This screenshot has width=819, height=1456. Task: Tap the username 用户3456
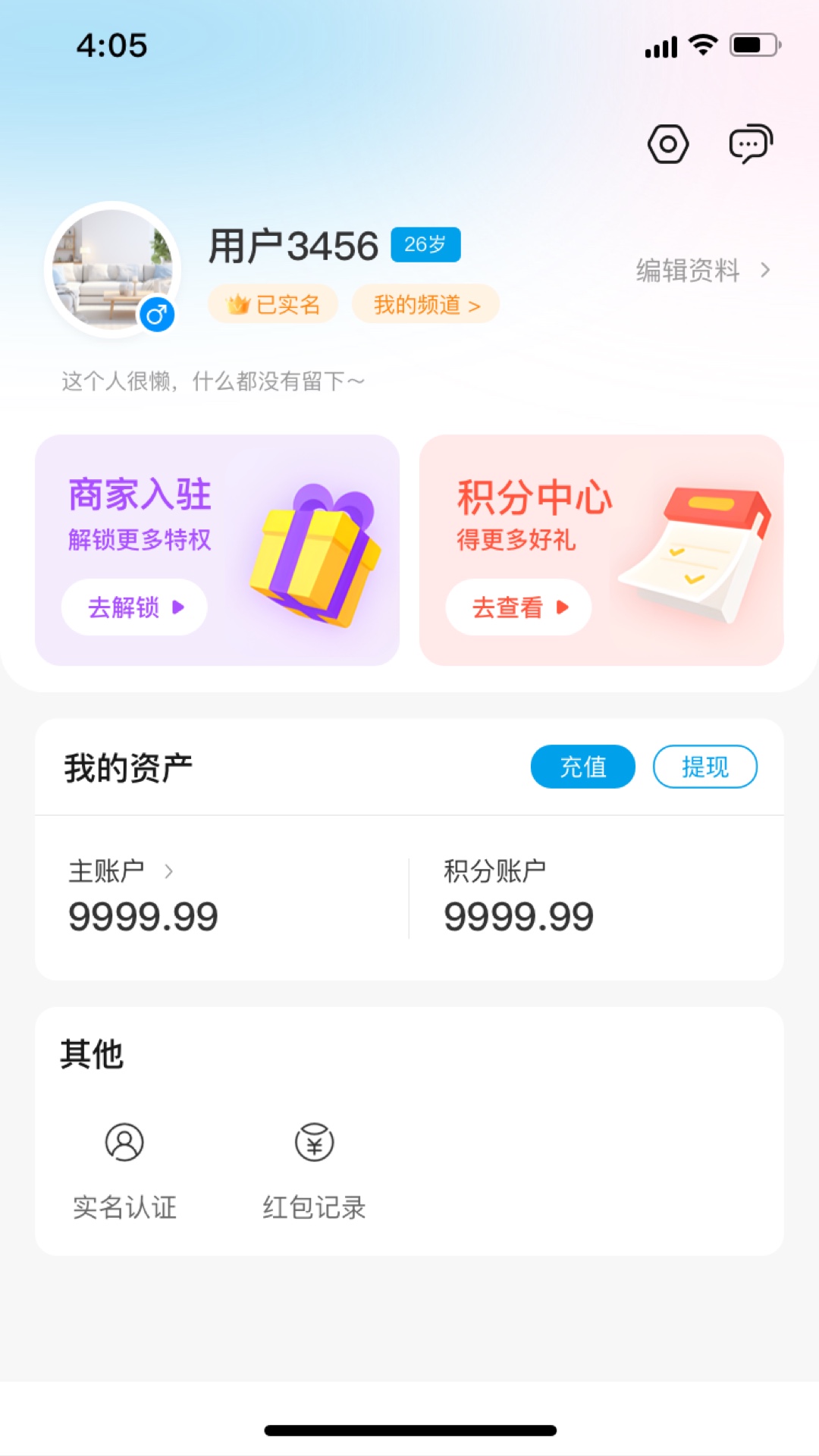292,244
